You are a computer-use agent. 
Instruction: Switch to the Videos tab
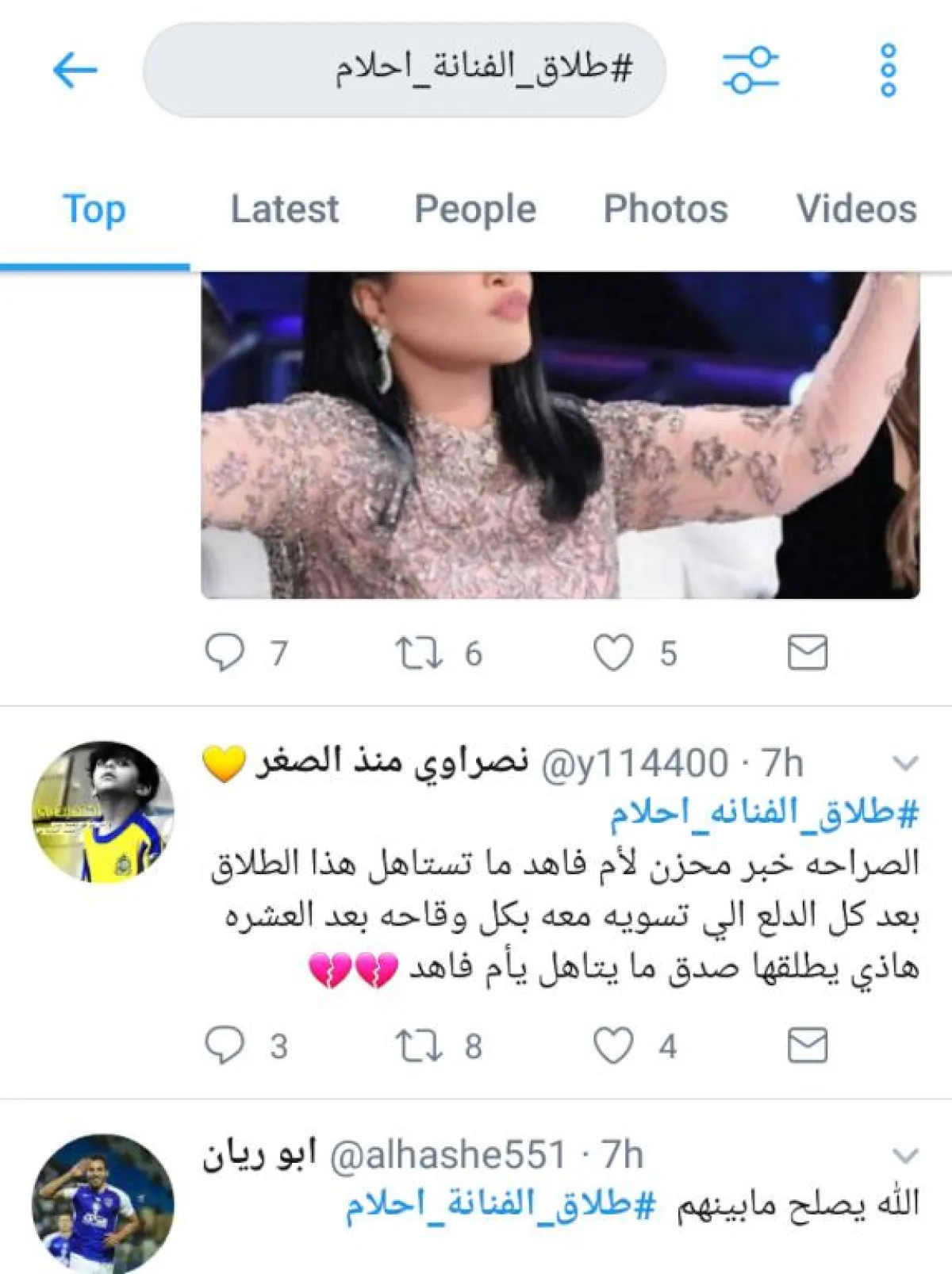[856, 209]
